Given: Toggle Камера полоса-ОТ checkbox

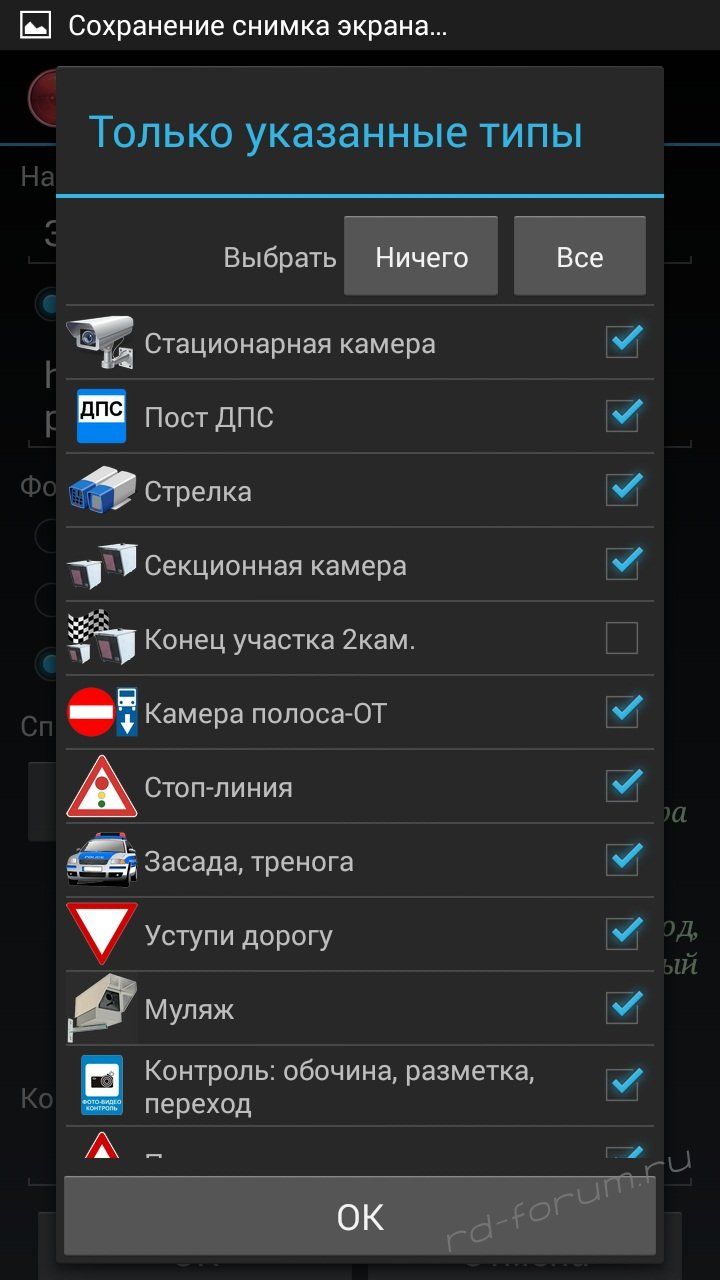Looking at the screenshot, I should coord(622,712).
